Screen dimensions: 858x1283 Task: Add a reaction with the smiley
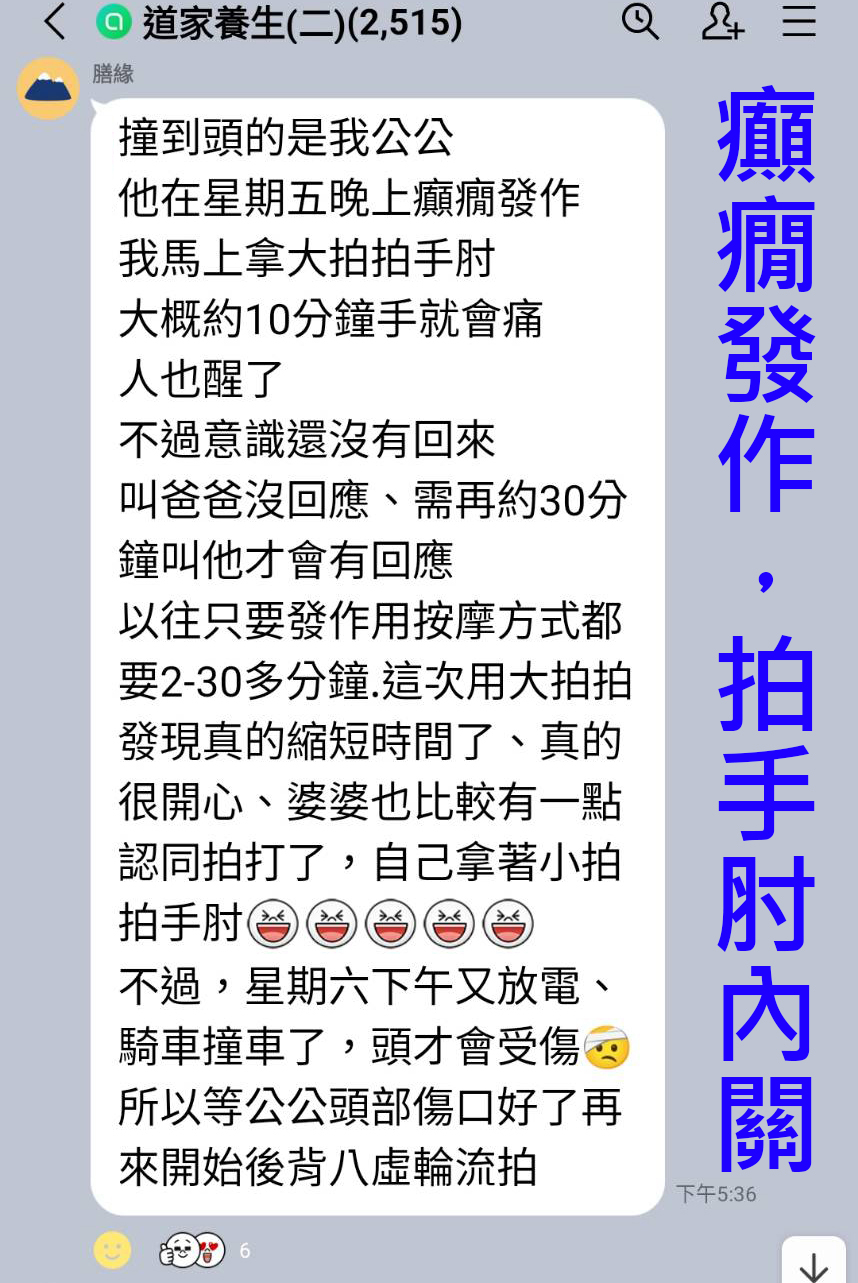(113, 1249)
